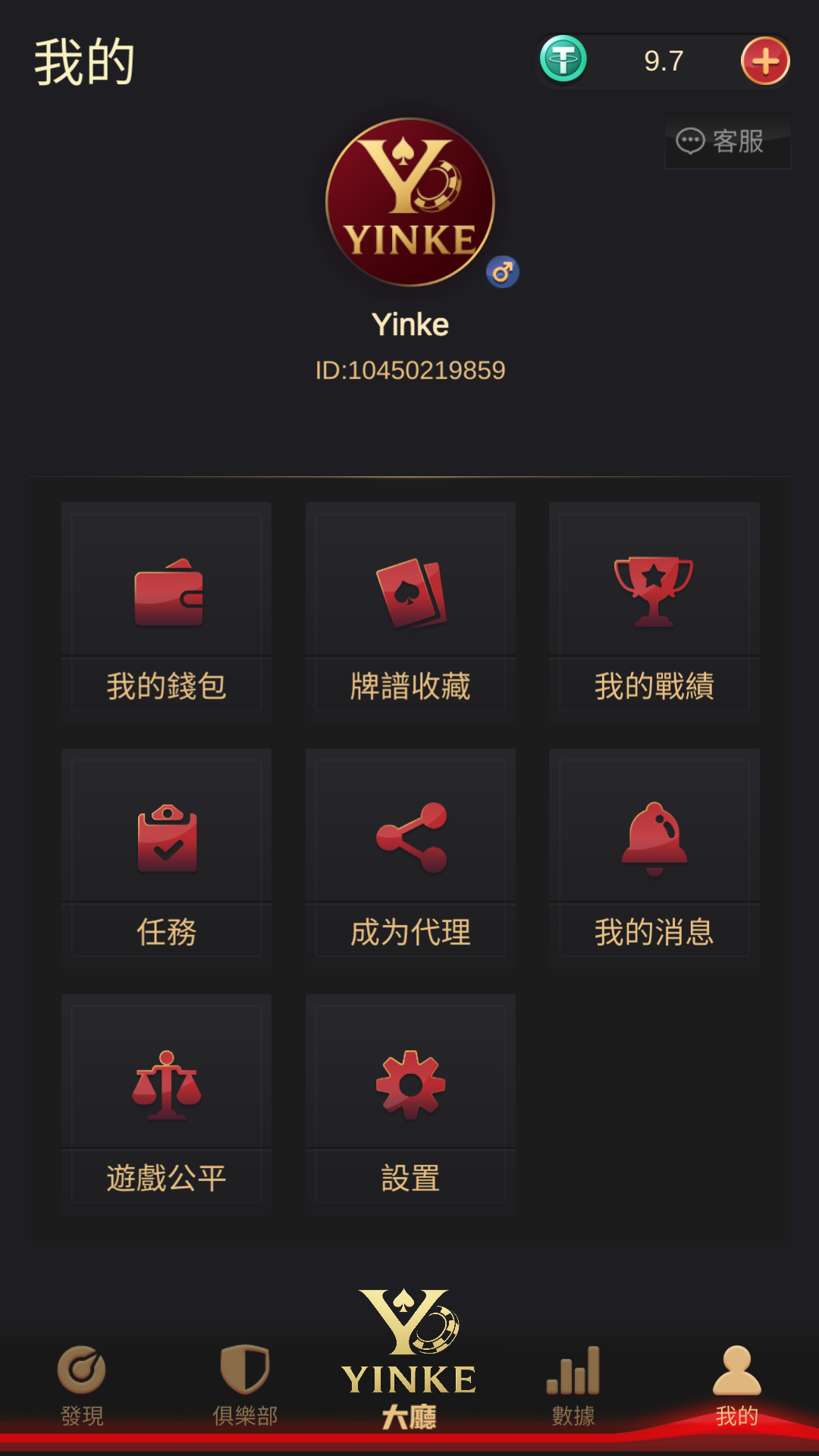Tap the red plus to add balance

click(765, 61)
